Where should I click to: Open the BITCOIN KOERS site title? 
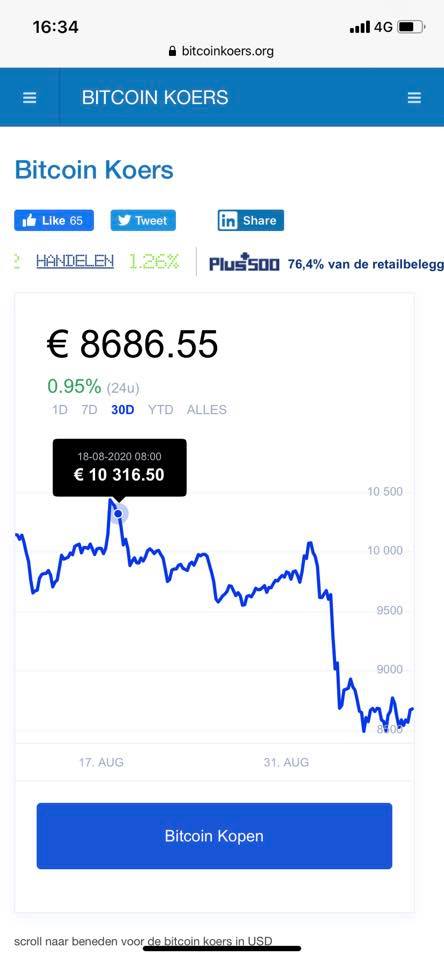click(x=155, y=97)
